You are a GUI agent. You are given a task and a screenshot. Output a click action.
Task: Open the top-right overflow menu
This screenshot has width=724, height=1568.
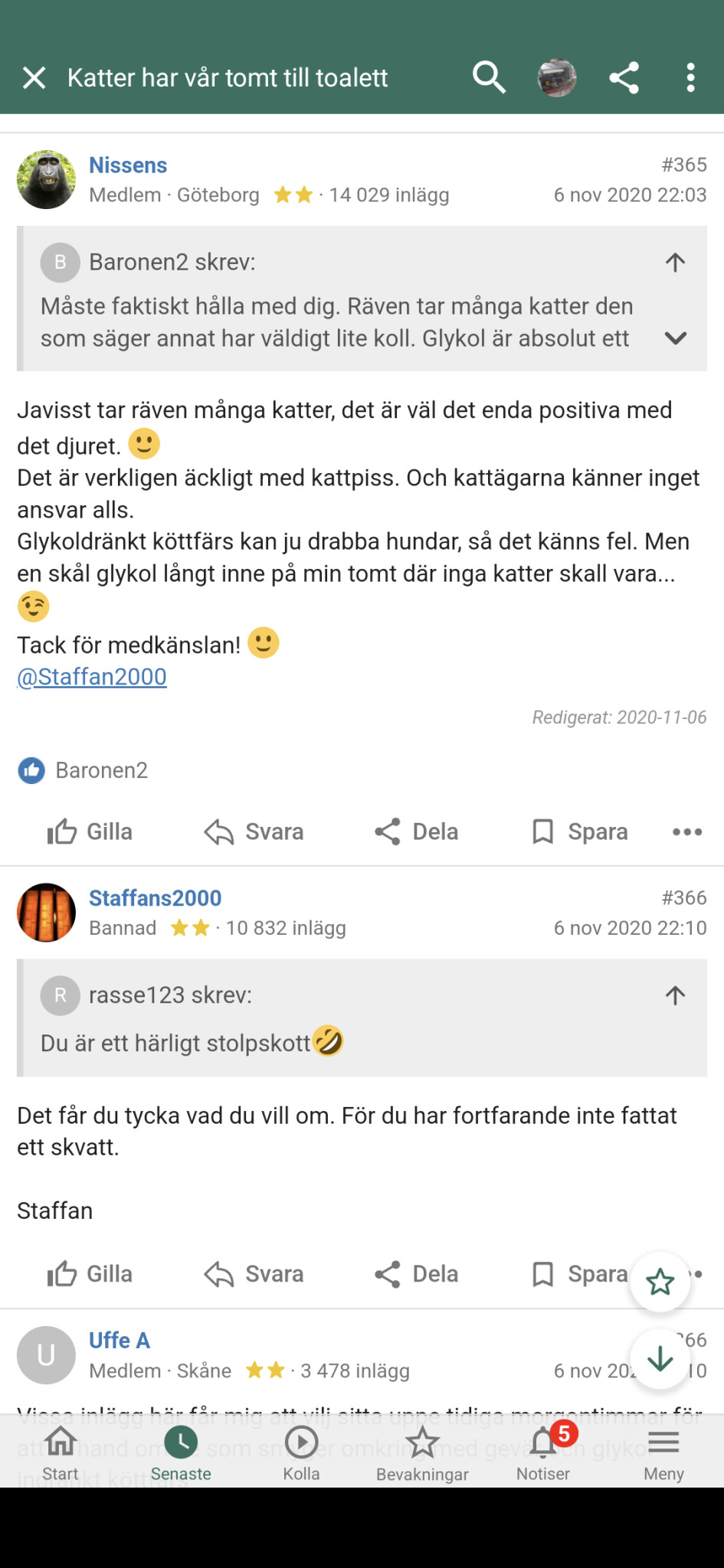pos(690,77)
